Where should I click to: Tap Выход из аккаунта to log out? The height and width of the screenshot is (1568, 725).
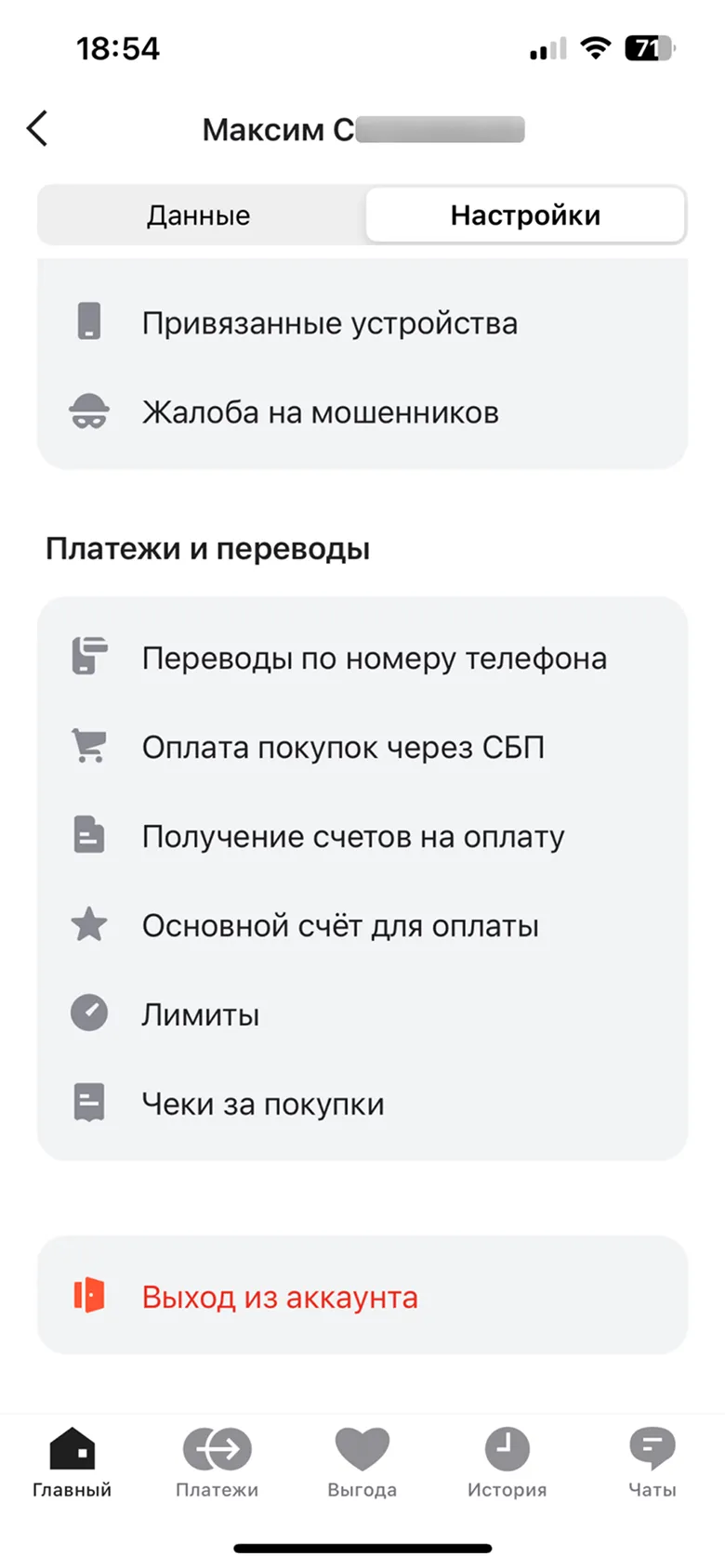pyautogui.click(x=362, y=1296)
